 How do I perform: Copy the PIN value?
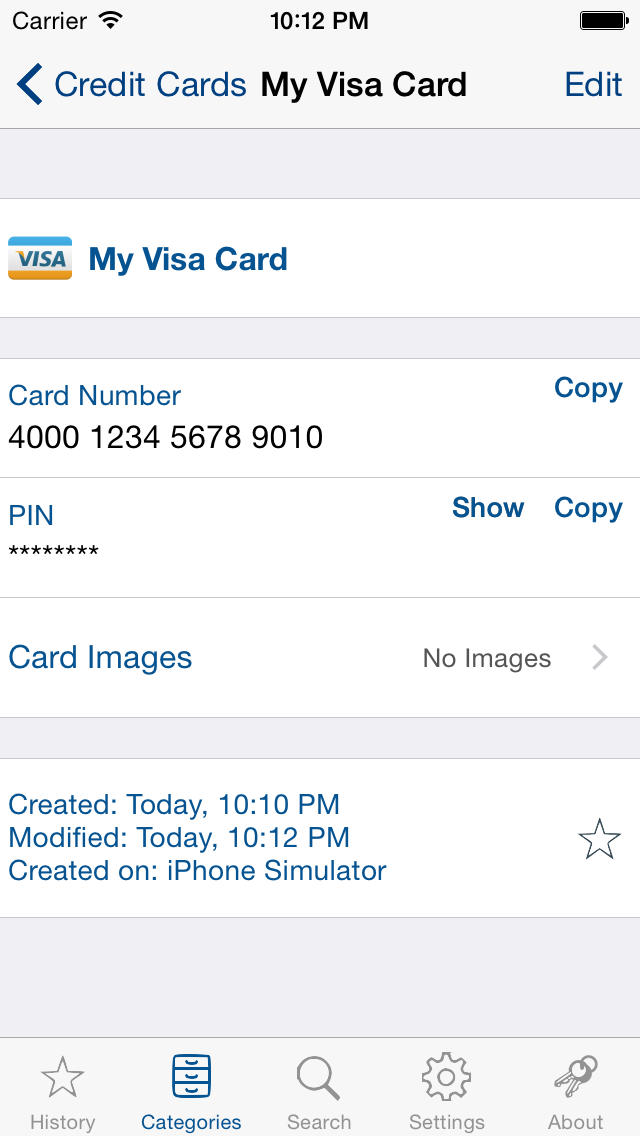click(x=588, y=508)
